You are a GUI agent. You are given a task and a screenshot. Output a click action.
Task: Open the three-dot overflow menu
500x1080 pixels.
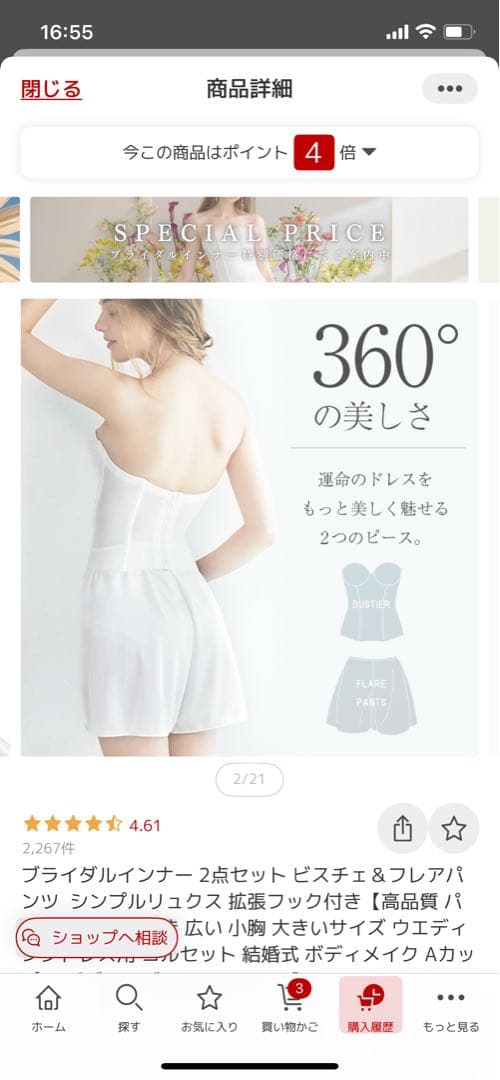click(x=450, y=88)
